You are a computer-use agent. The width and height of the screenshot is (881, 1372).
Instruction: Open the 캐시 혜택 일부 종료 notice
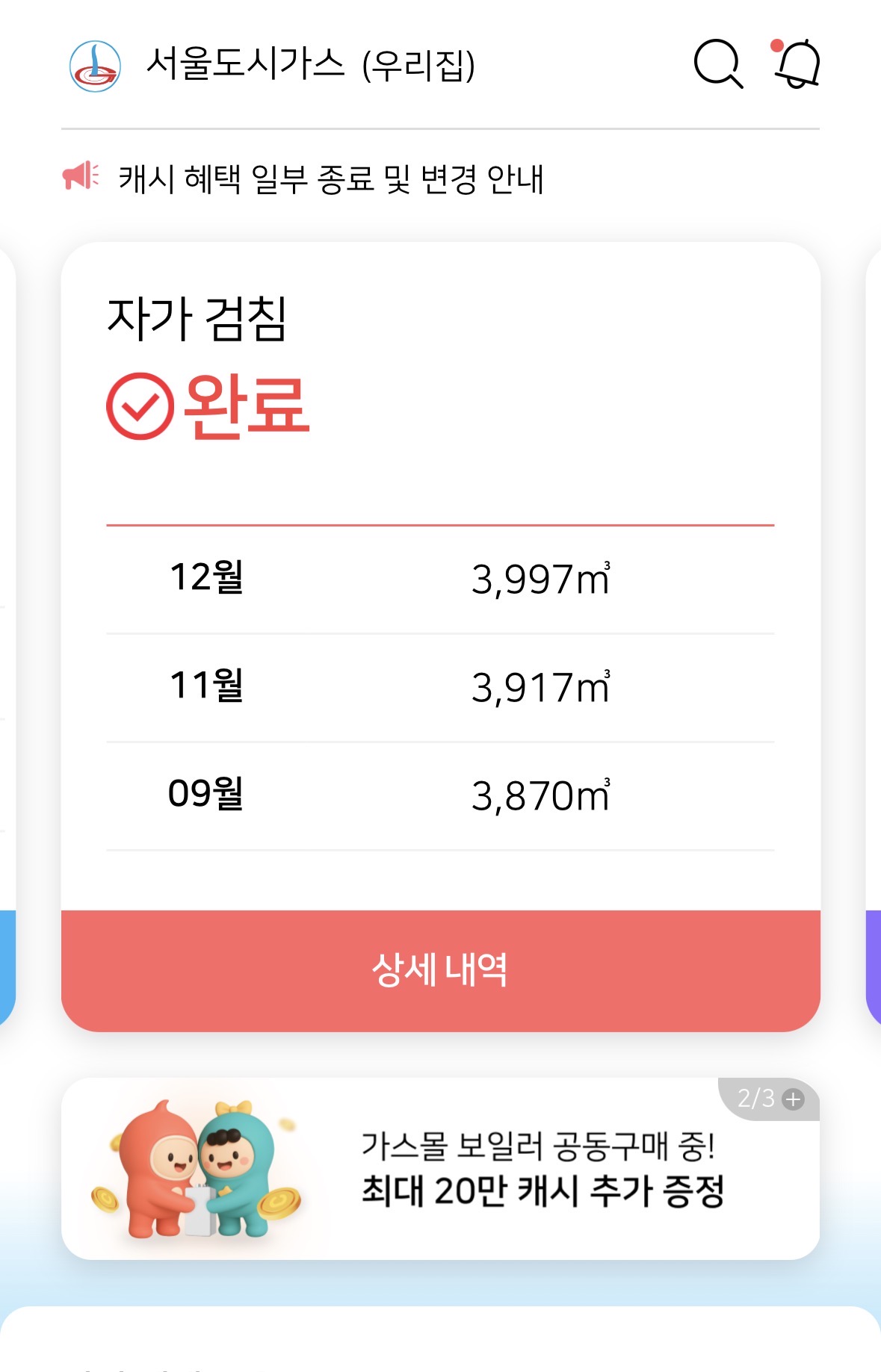(331, 179)
